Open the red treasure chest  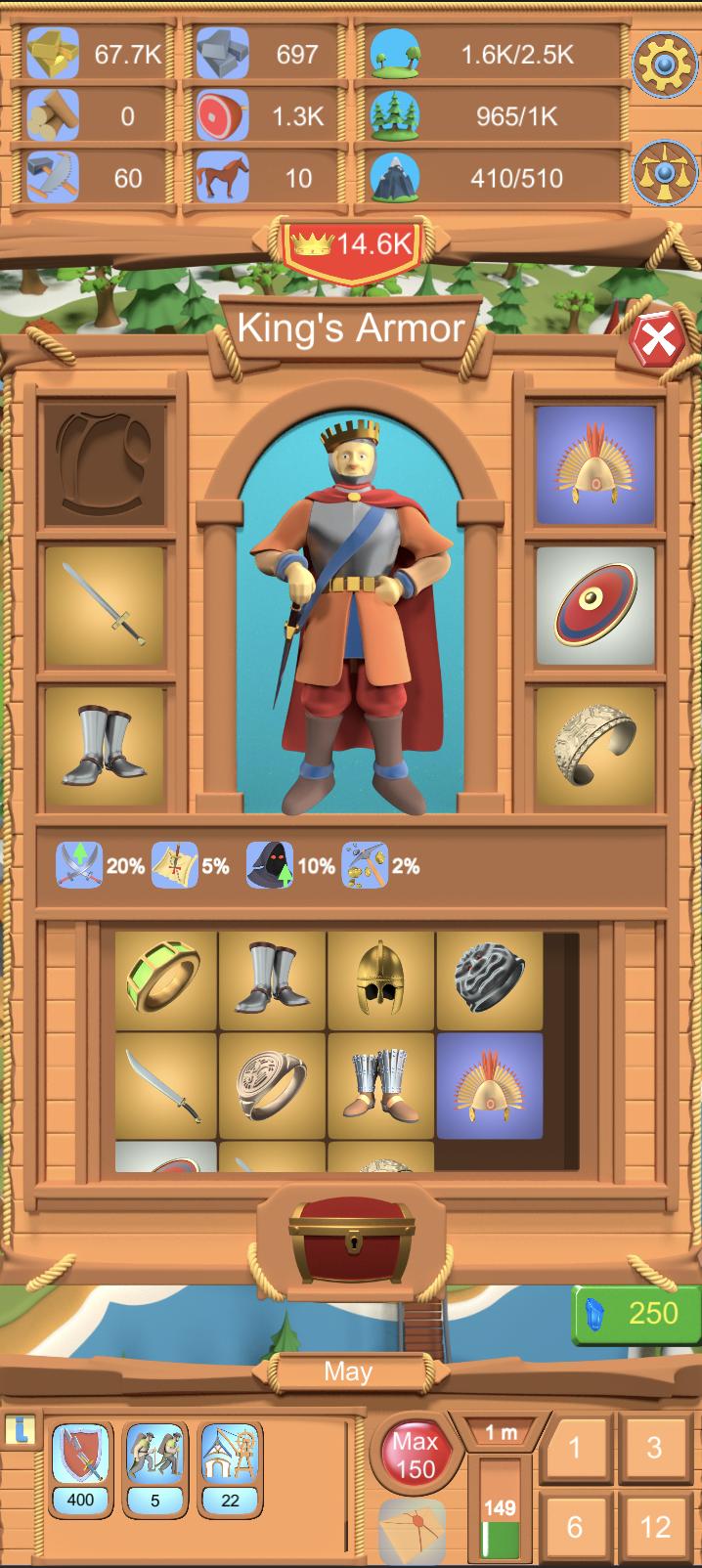pos(351,1241)
